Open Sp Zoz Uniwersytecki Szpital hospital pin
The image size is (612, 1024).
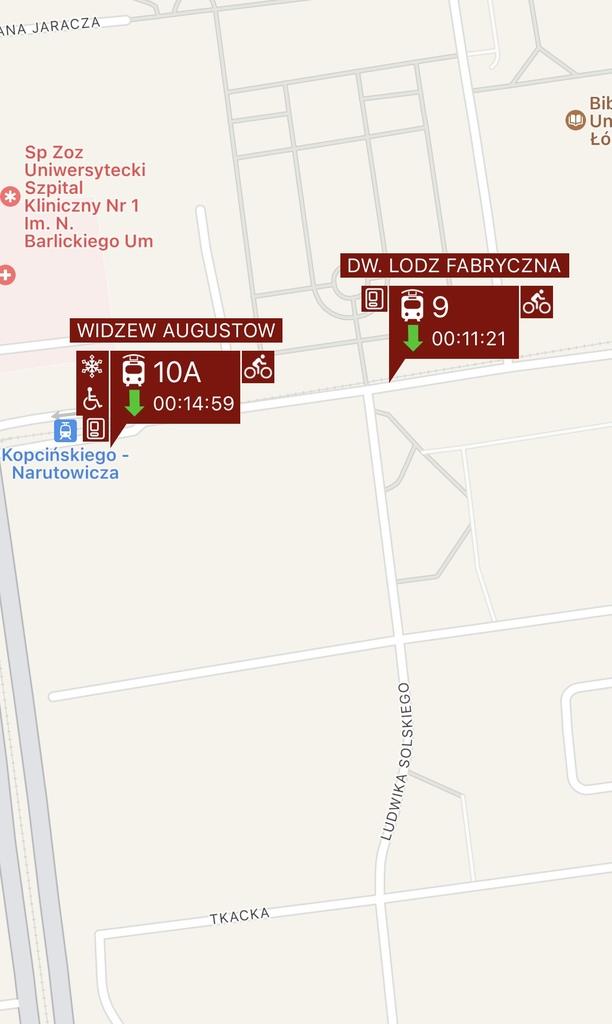[x=10, y=197]
